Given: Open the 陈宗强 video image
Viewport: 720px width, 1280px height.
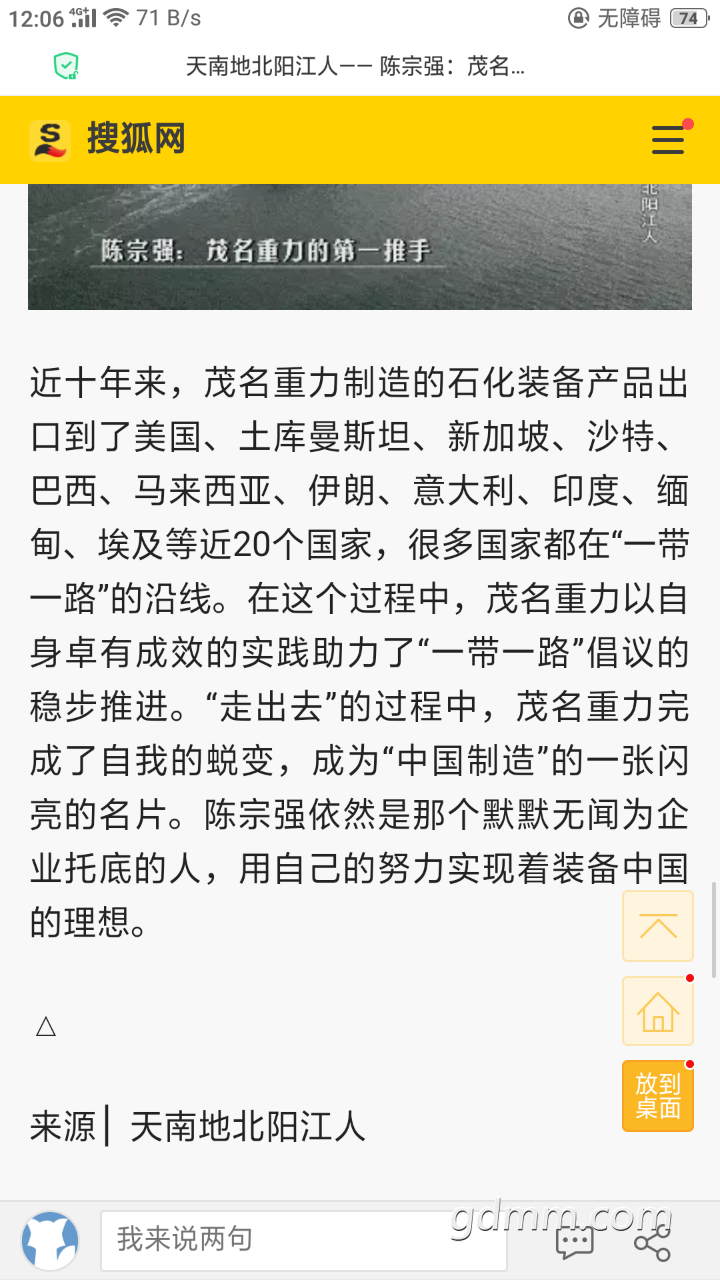Looking at the screenshot, I should pyautogui.click(x=360, y=246).
